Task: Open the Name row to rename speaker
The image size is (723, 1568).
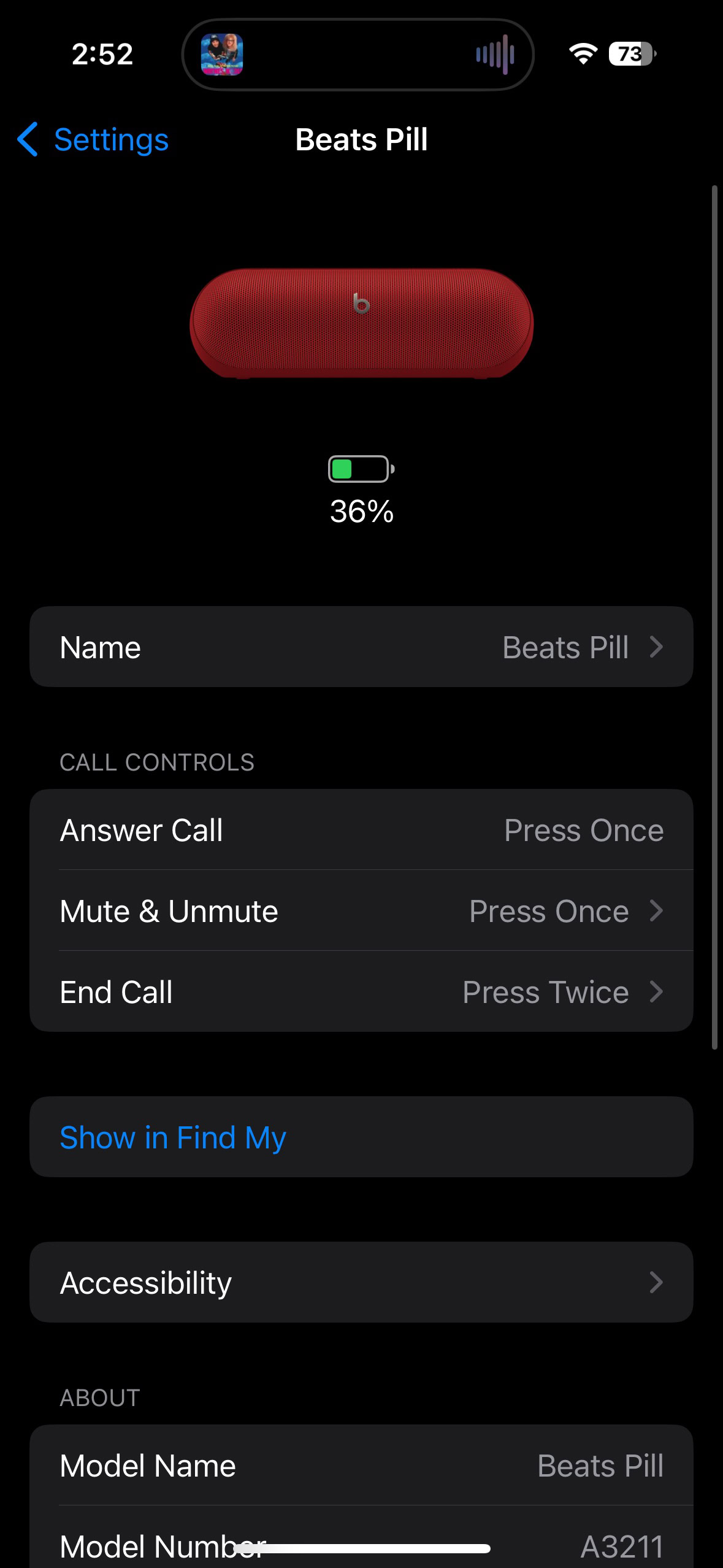Action: point(361,647)
